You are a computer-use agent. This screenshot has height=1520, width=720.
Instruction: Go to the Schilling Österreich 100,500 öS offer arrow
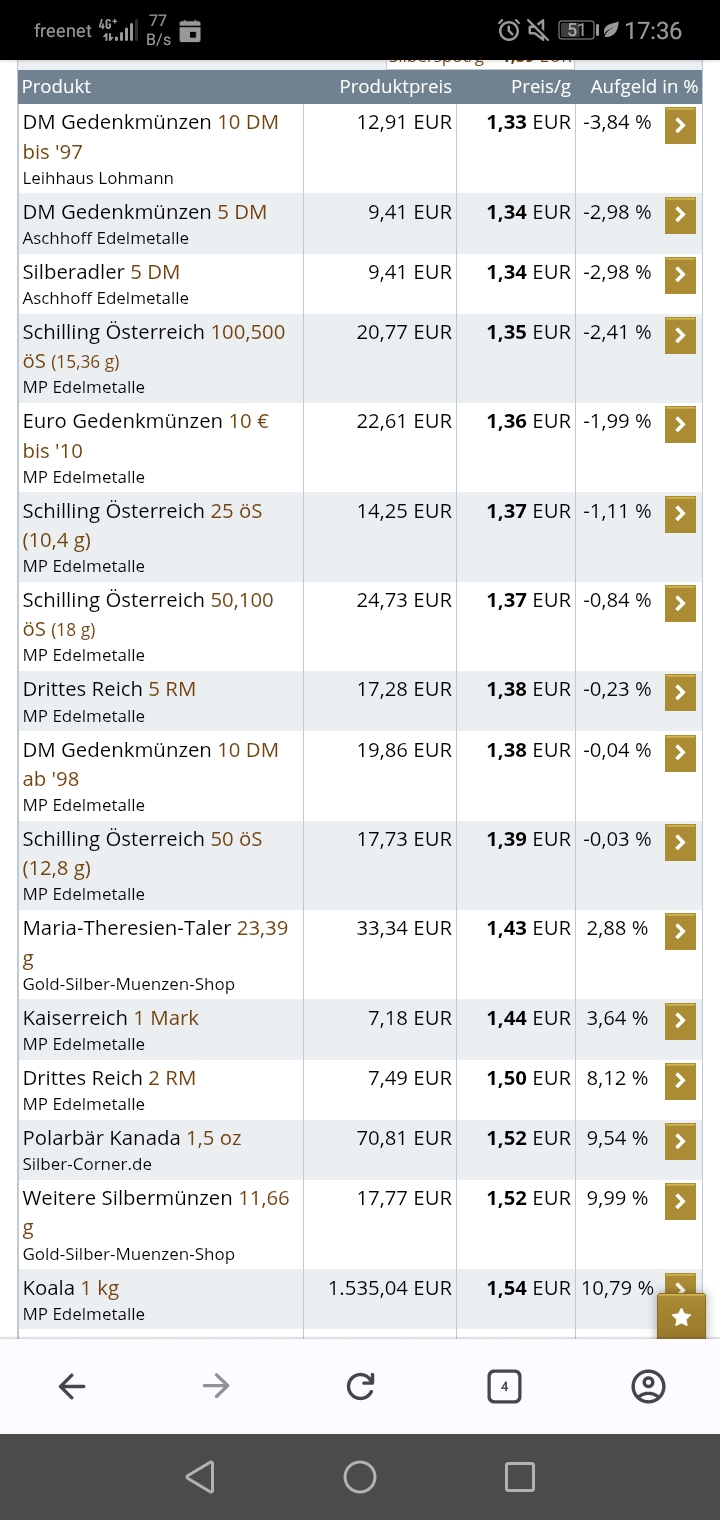click(x=680, y=335)
